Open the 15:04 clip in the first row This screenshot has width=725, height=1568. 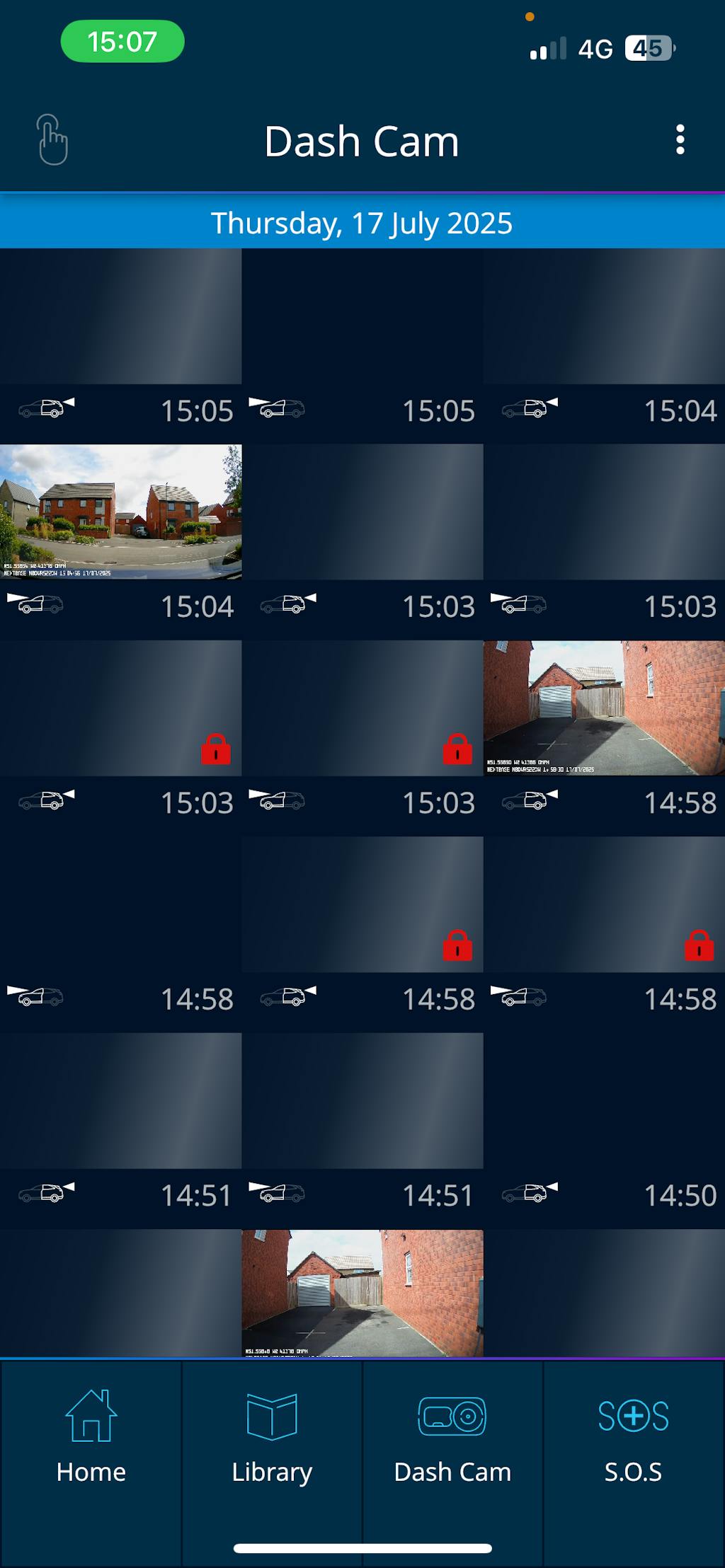click(604, 316)
